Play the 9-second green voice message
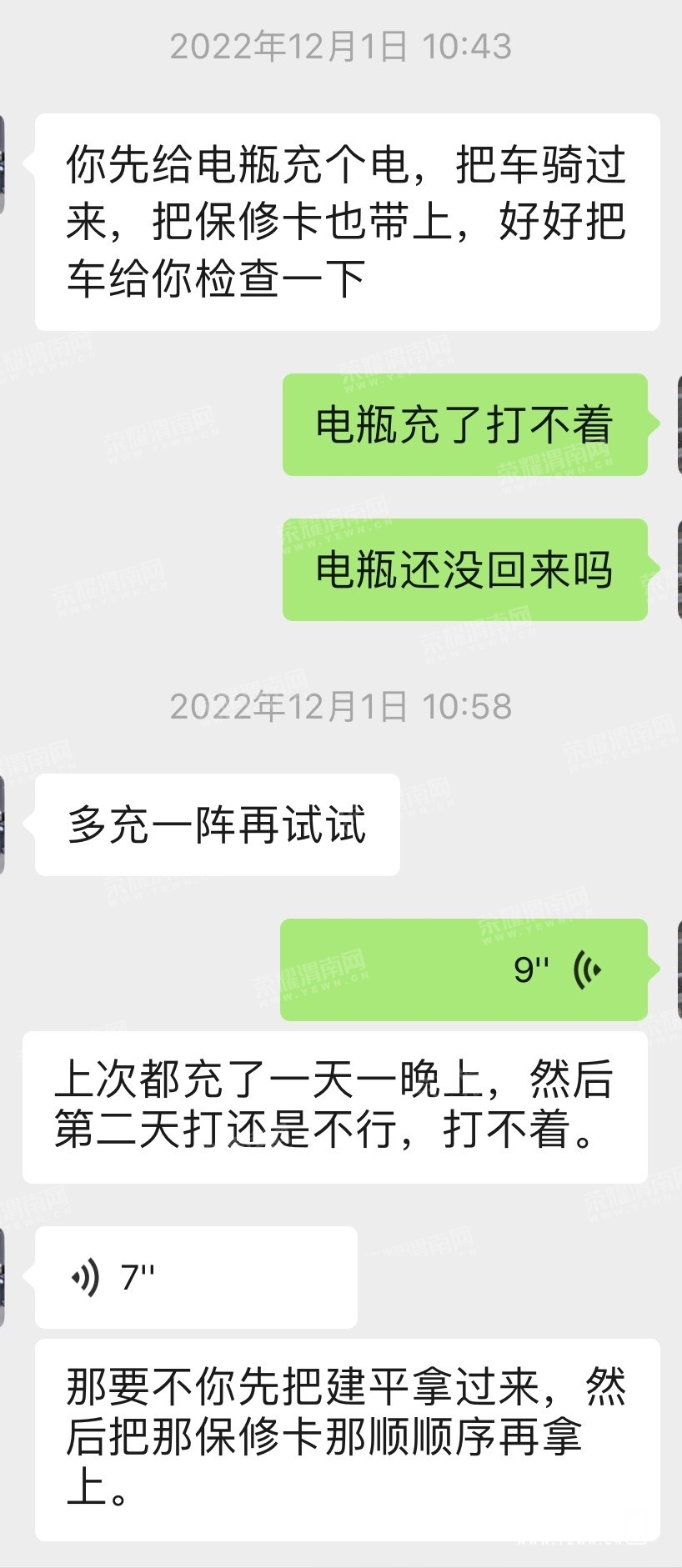The width and height of the screenshot is (682, 1568). 464,969
